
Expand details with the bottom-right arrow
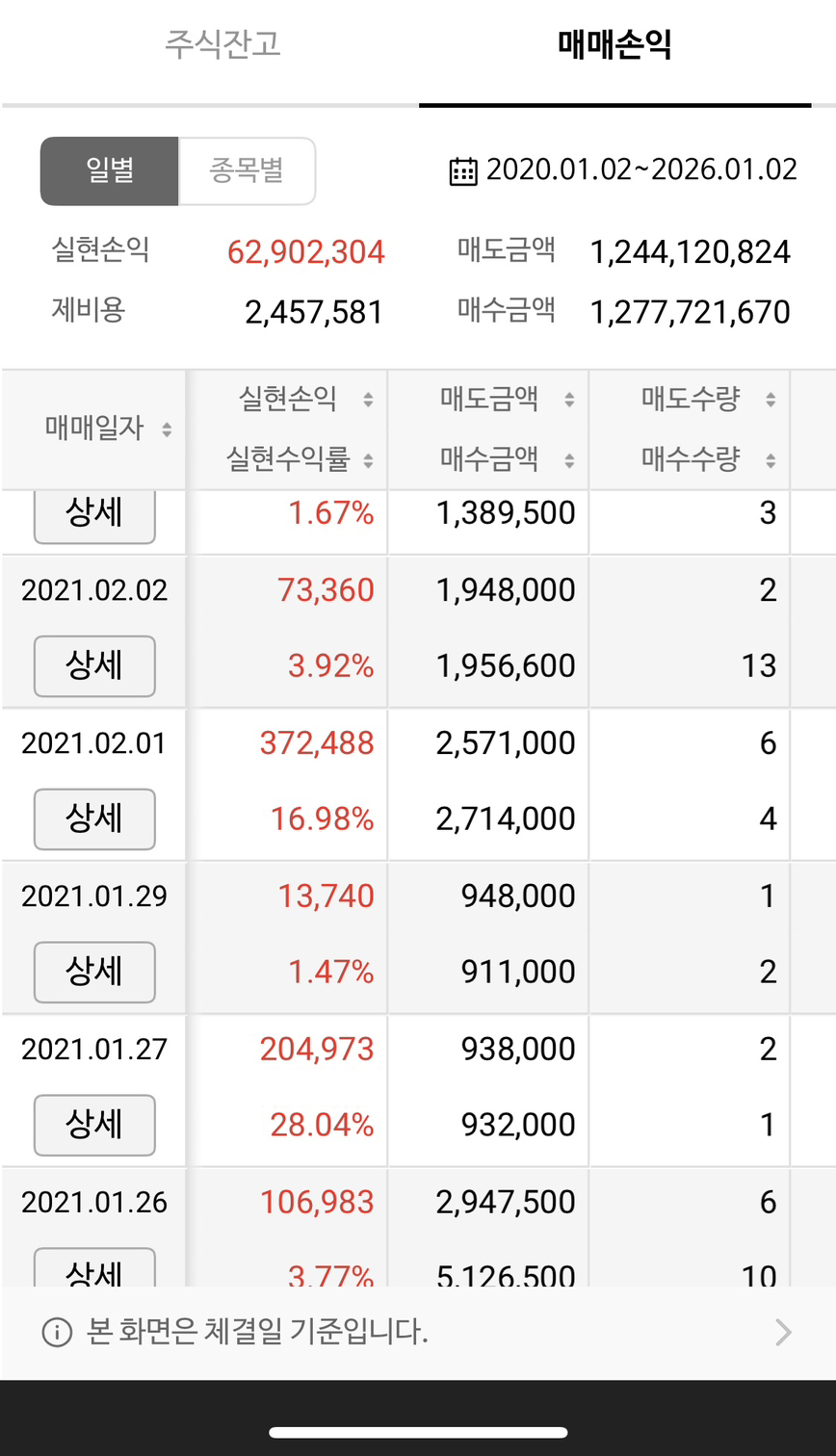[782, 1332]
